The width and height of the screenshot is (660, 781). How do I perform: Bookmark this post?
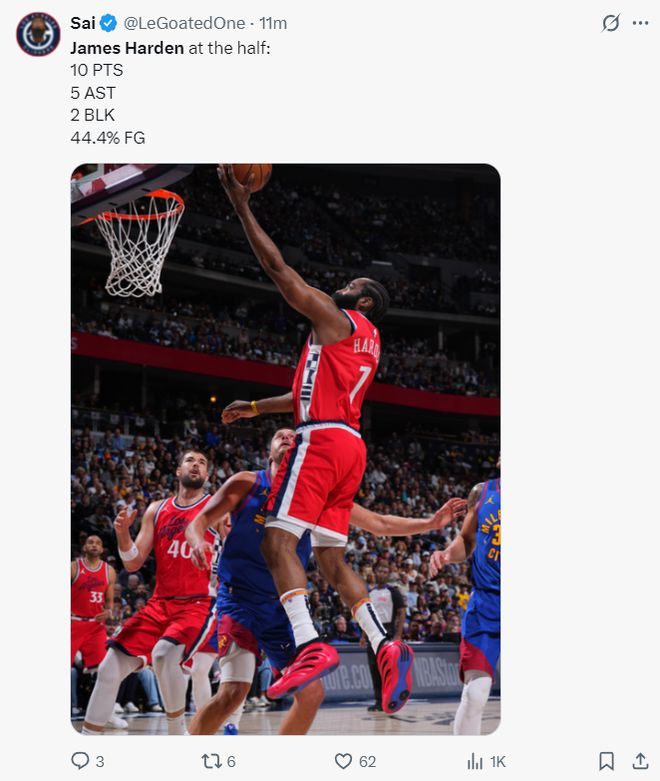point(606,761)
